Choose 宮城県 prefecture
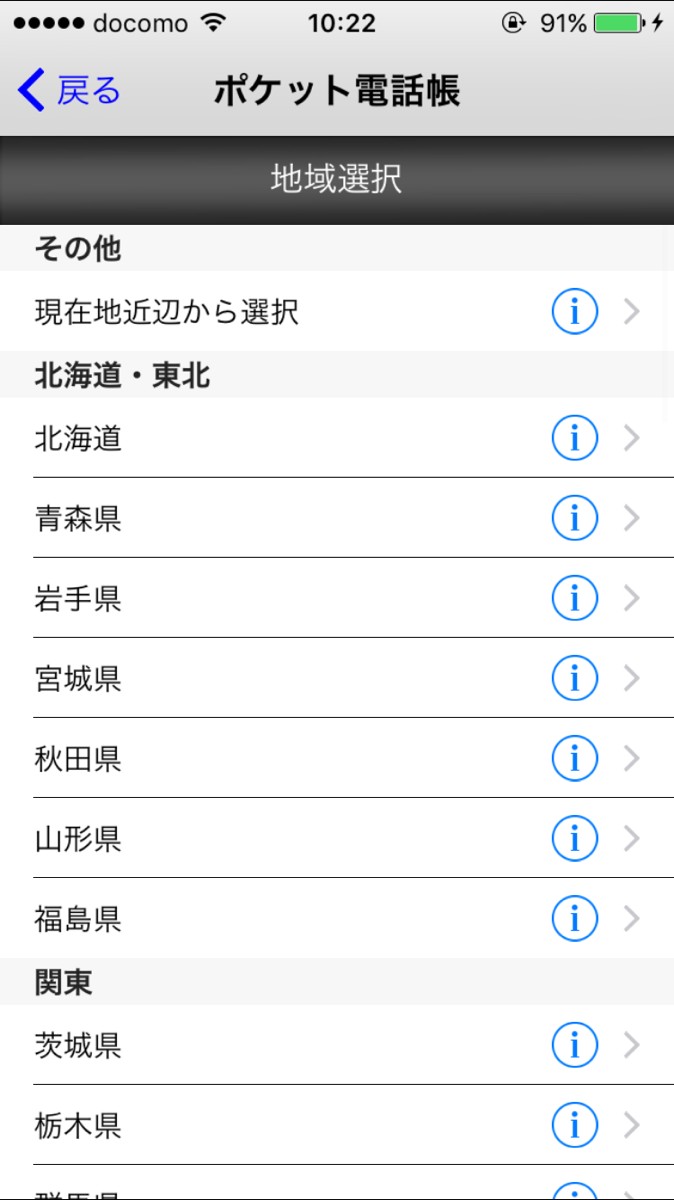 78,678
